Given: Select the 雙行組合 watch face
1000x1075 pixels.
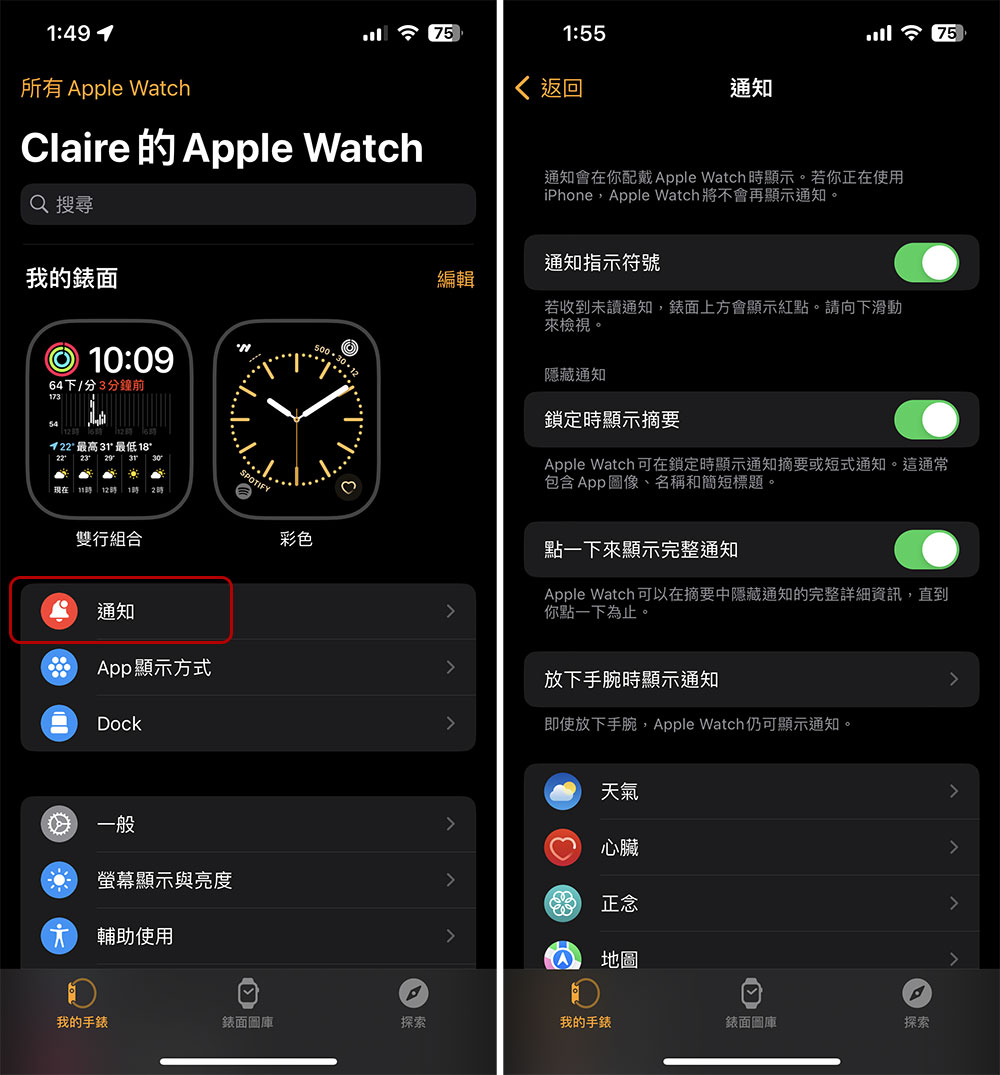Looking at the screenshot, I should coord(109,420).
